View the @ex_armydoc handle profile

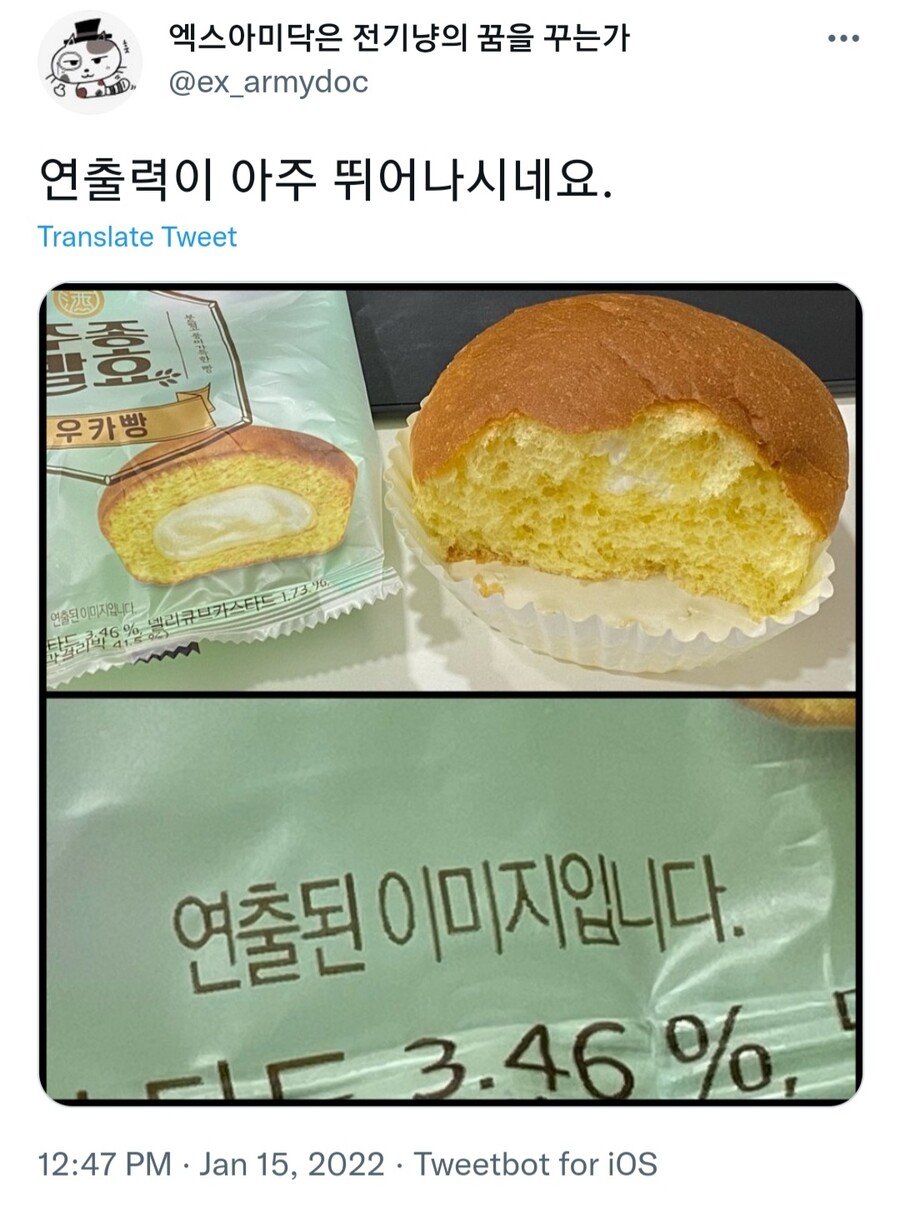pyautogui.click(x=268, y=82)
